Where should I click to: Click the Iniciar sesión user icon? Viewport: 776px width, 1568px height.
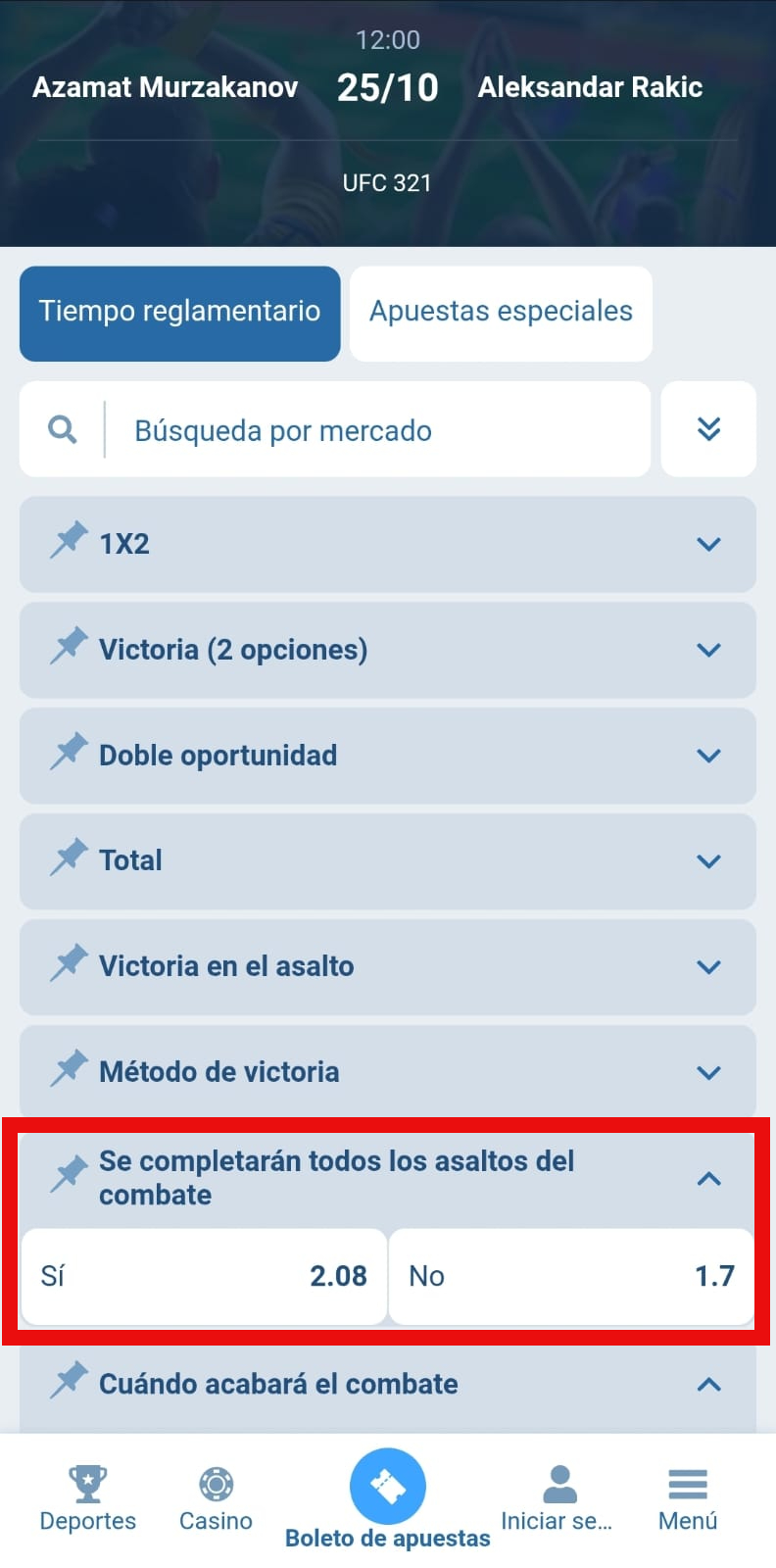tap(559, 1480)
